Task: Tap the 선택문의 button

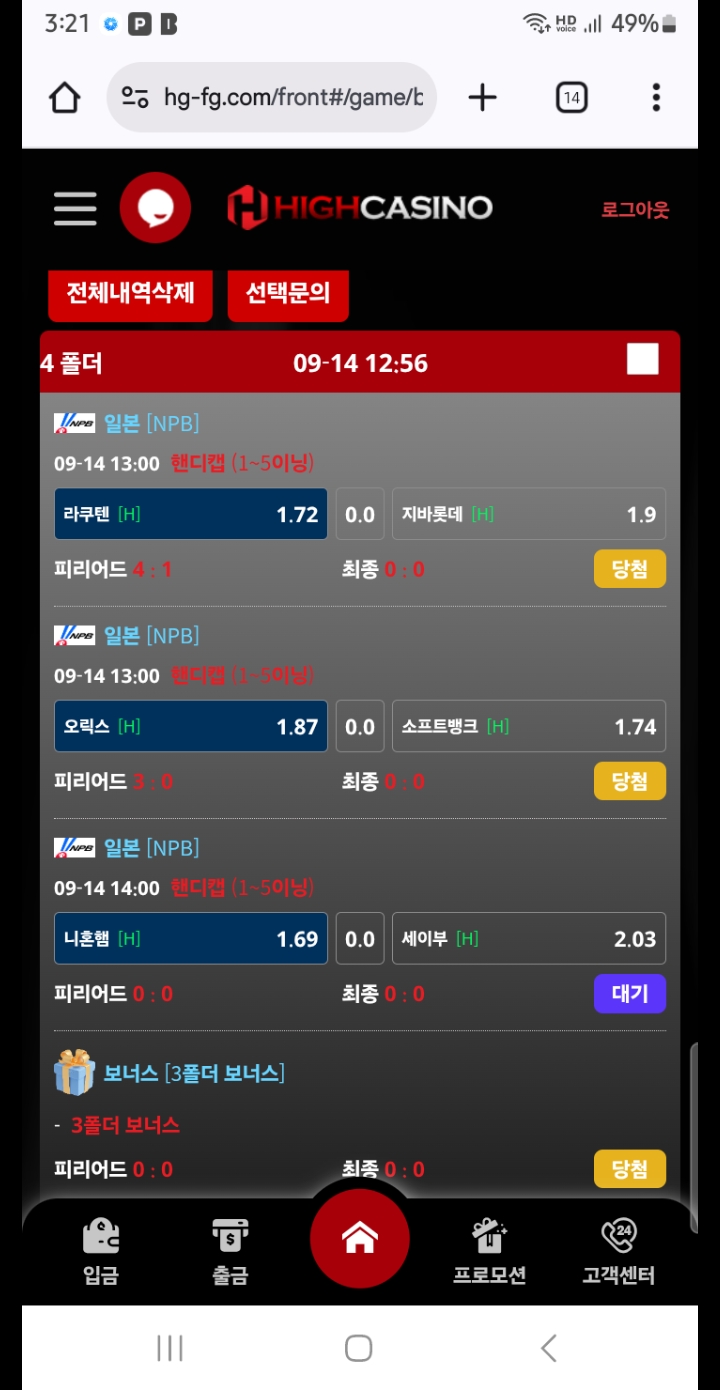Action: [x=288, y=294]
